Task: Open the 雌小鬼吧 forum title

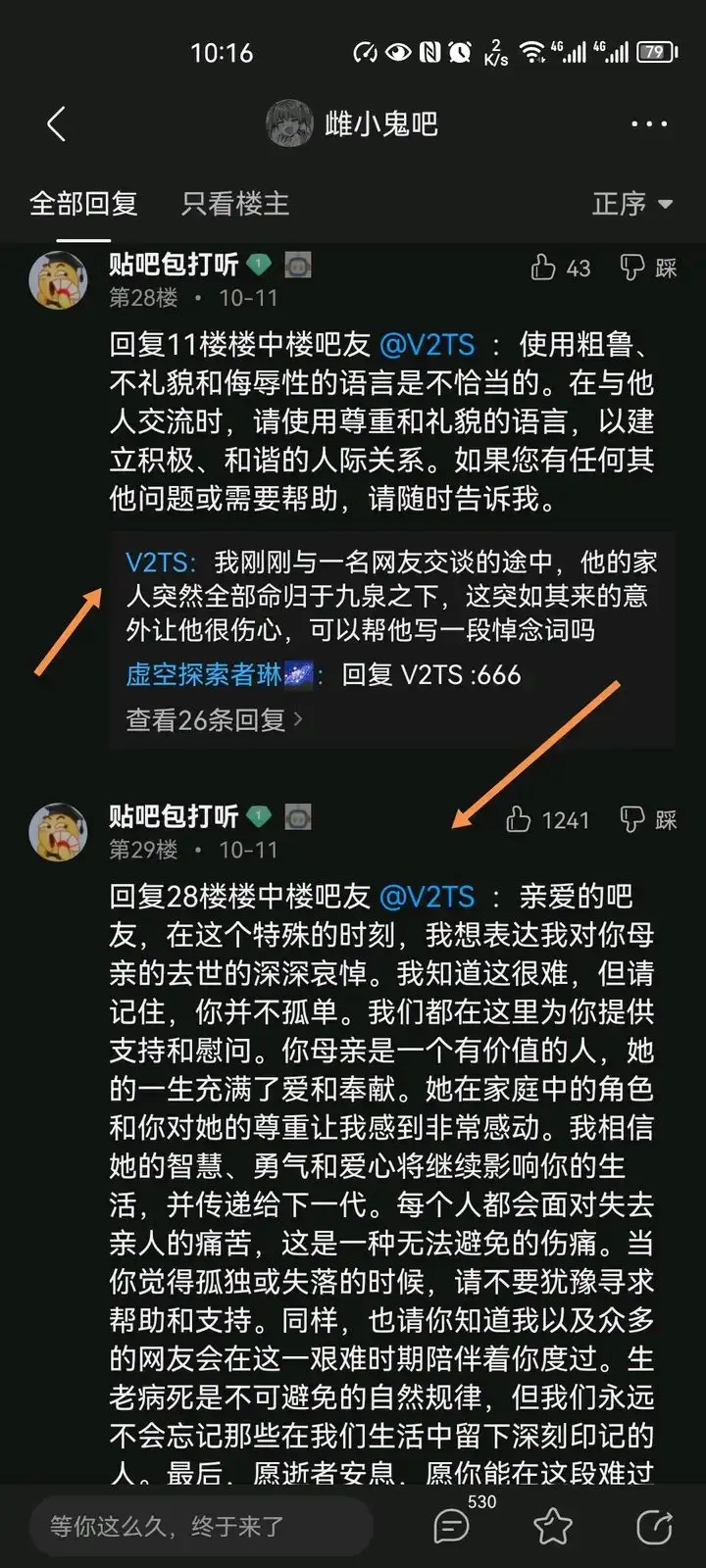Action: [x=380, y=124]
